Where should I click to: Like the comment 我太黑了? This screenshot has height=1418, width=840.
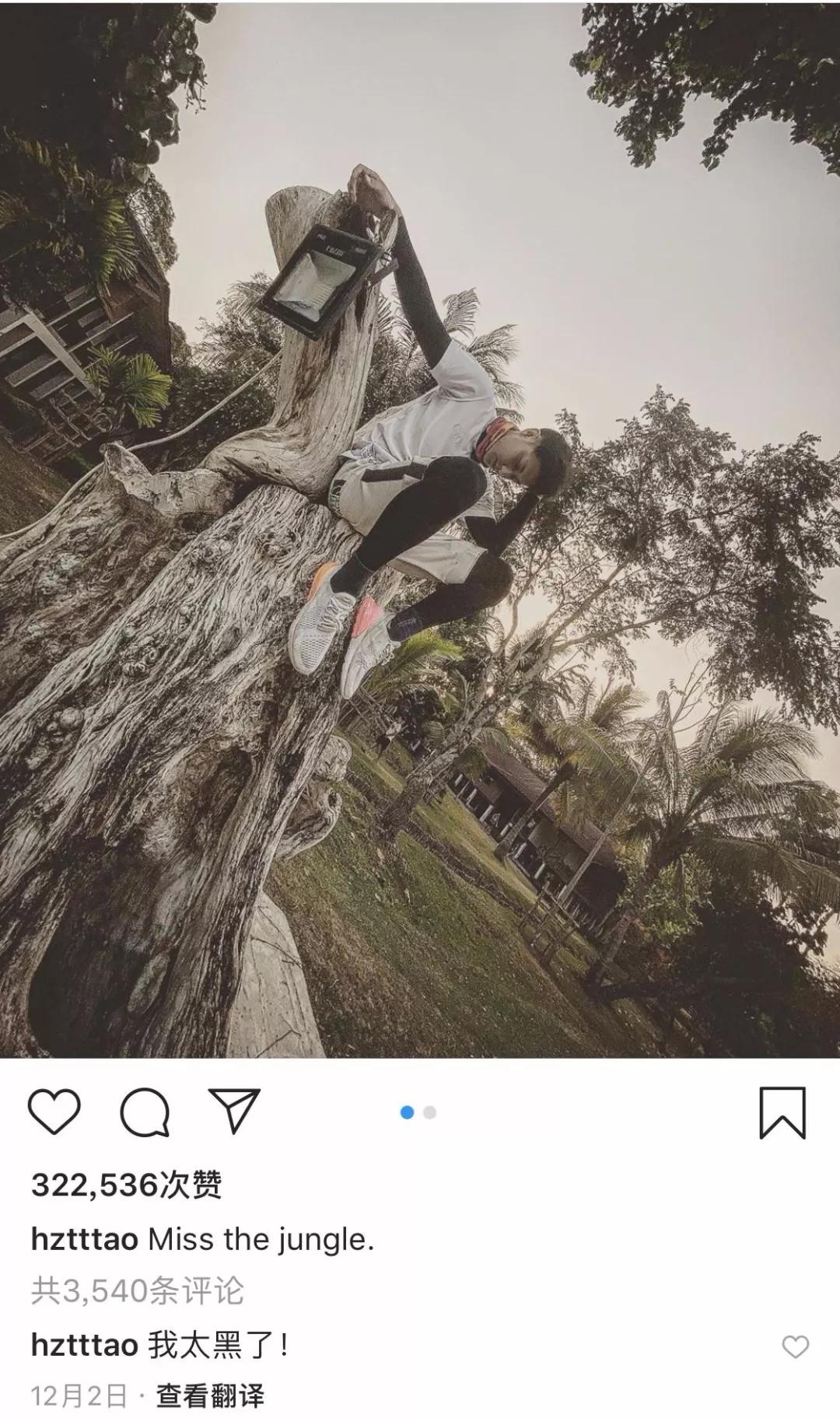(795, 1346)
